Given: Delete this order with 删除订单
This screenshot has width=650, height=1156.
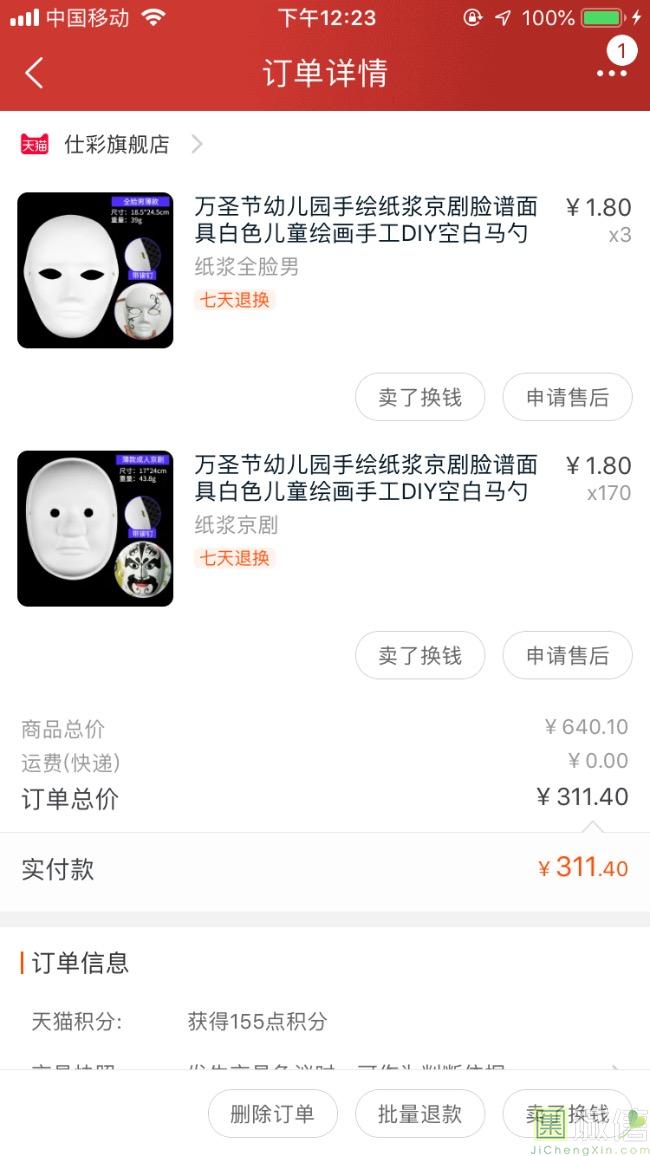Looking at the screenshot, I should tap(273, 1113).
